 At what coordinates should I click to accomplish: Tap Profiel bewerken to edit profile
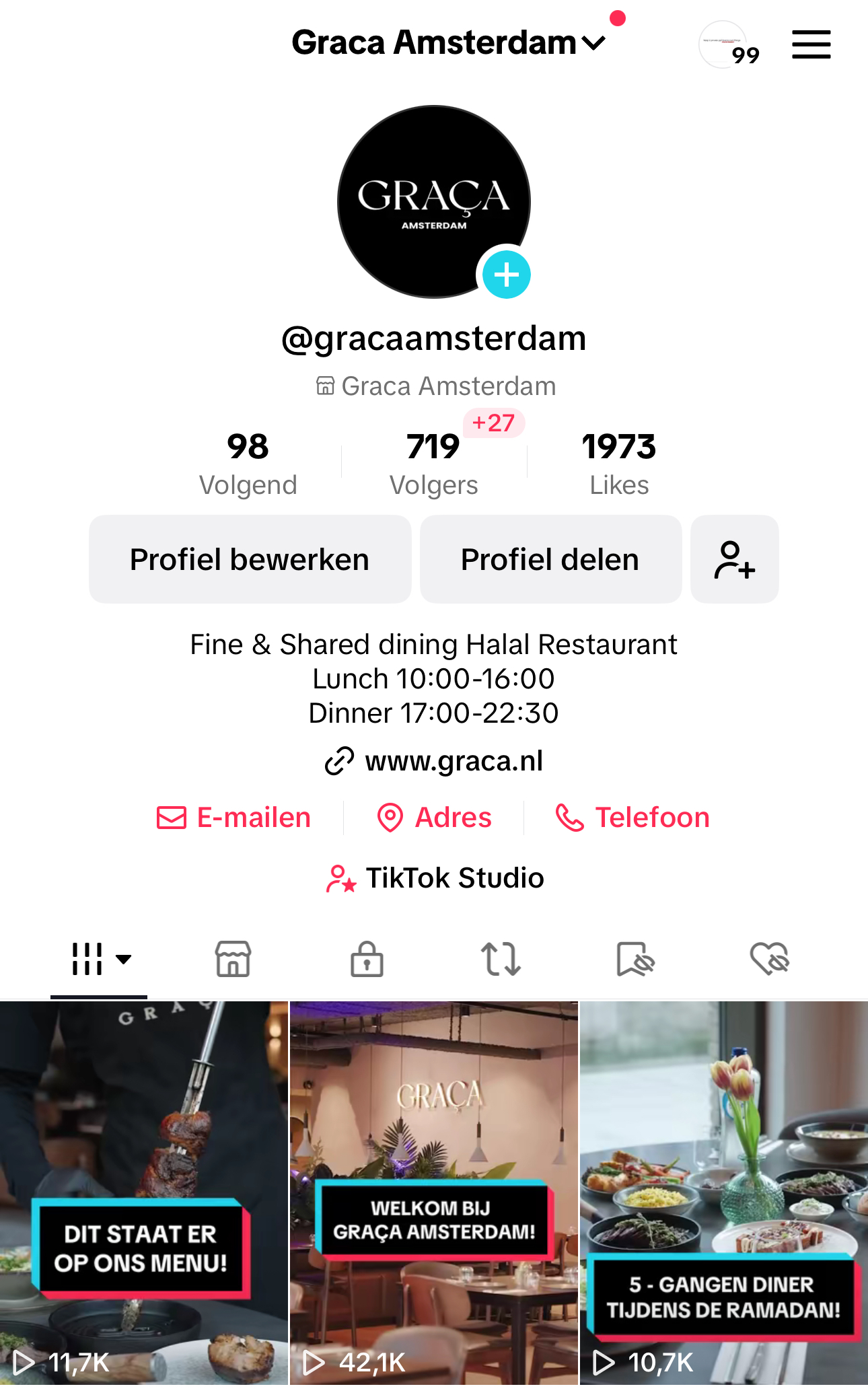[250, 559]
